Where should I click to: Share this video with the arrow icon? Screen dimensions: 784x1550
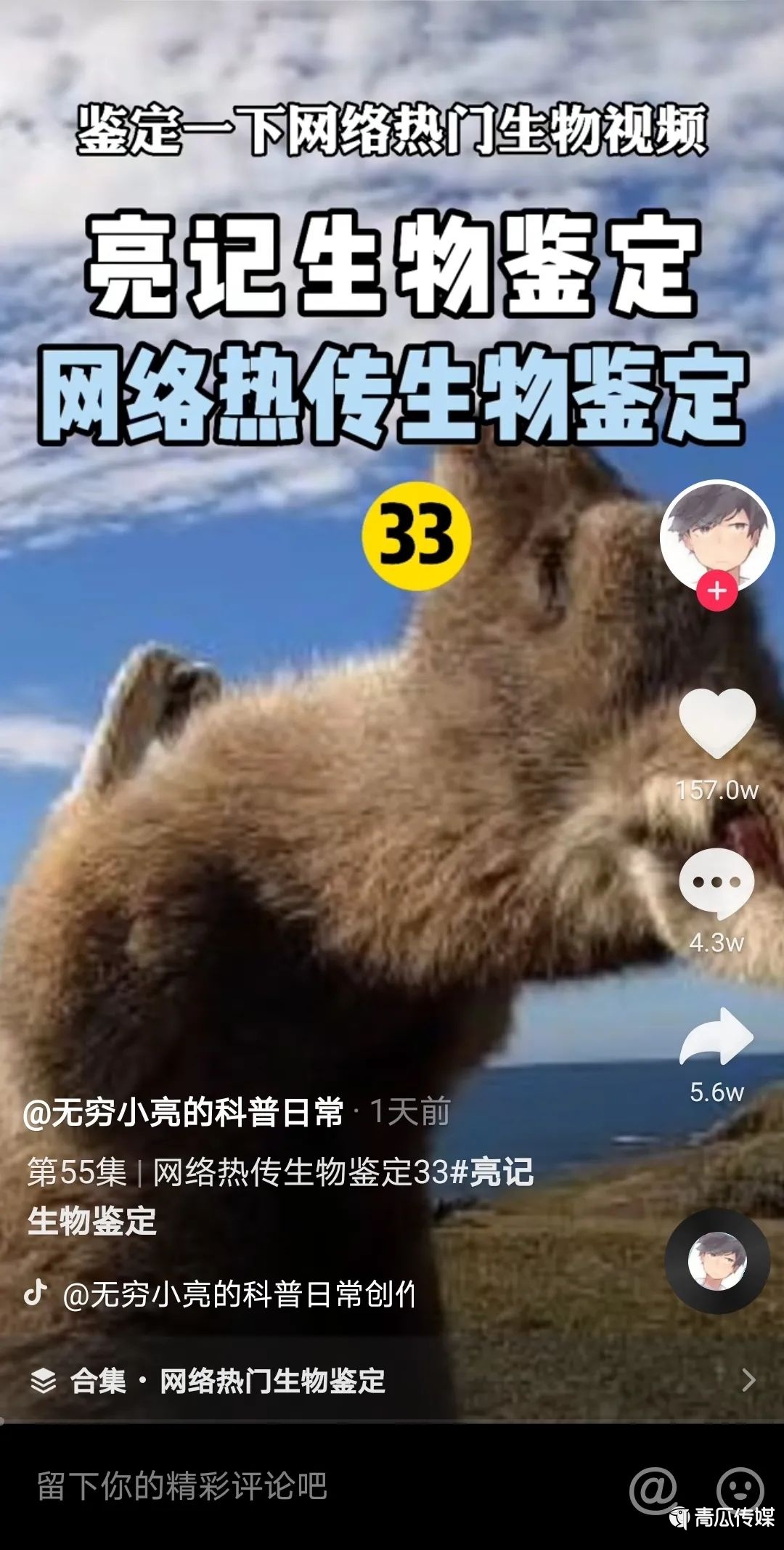click(716, 1037)
